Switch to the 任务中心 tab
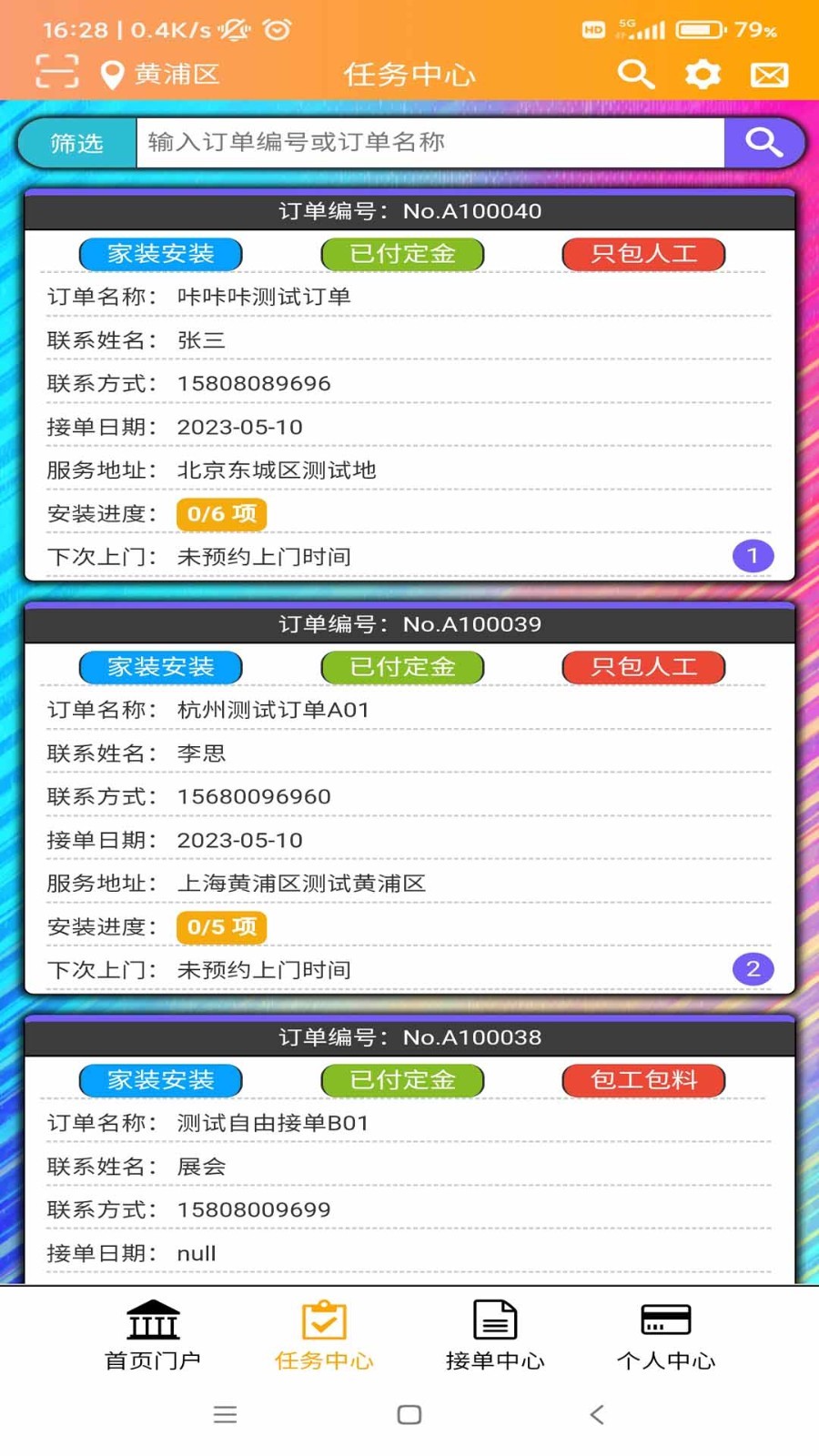 324,1335
